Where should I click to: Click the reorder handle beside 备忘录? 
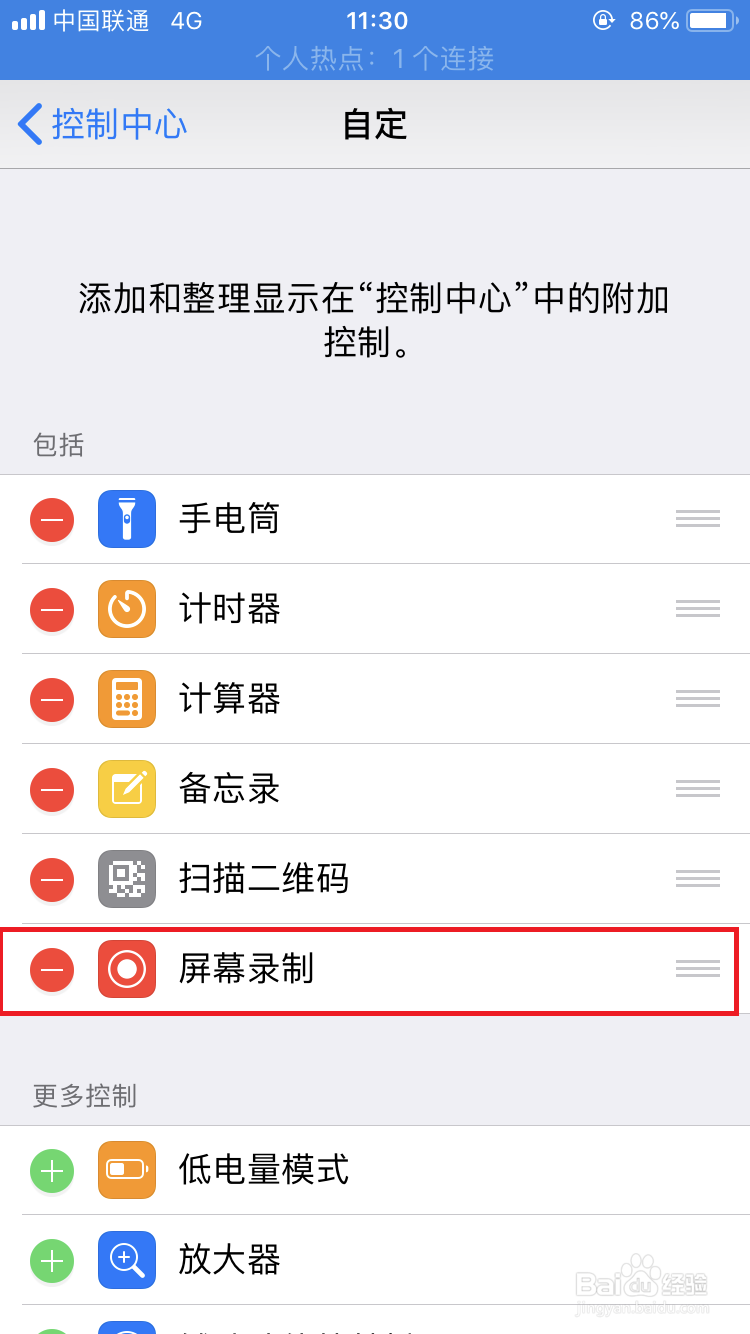(x=697, y=789)
